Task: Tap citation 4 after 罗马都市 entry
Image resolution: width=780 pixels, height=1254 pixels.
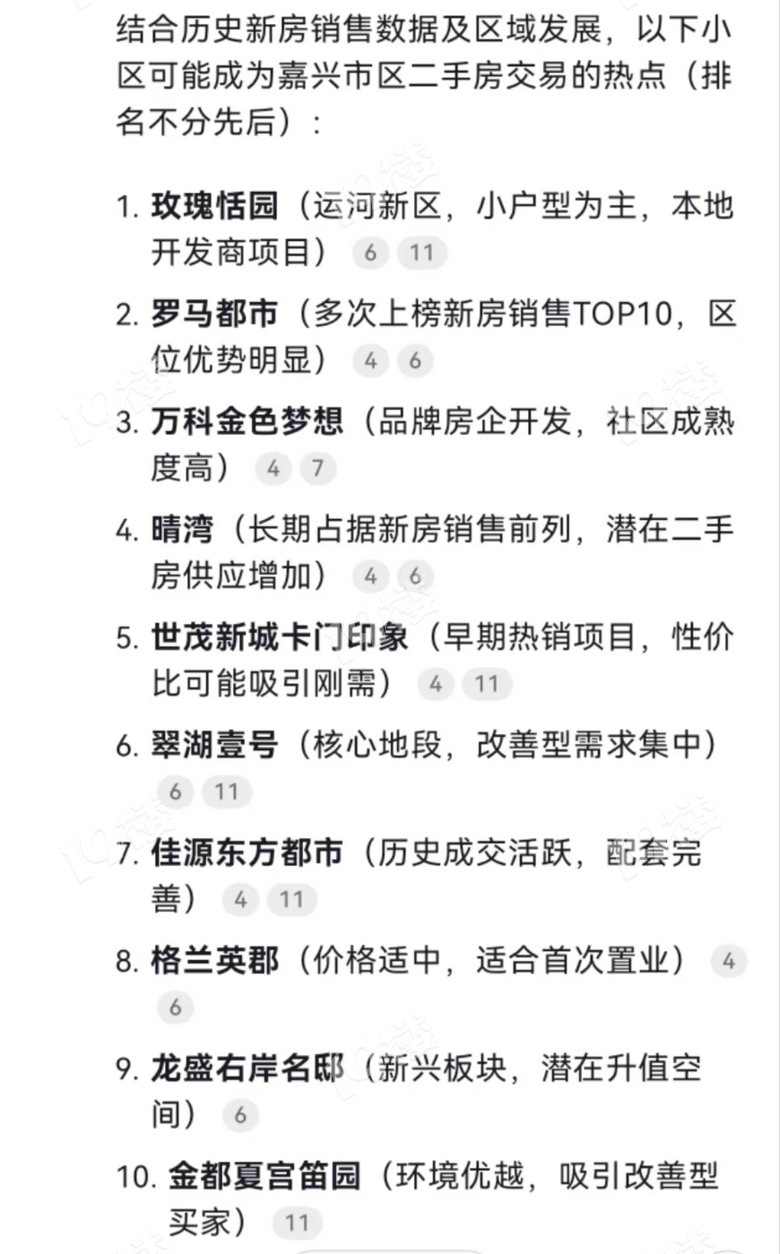Action: [x=370, y=361]
